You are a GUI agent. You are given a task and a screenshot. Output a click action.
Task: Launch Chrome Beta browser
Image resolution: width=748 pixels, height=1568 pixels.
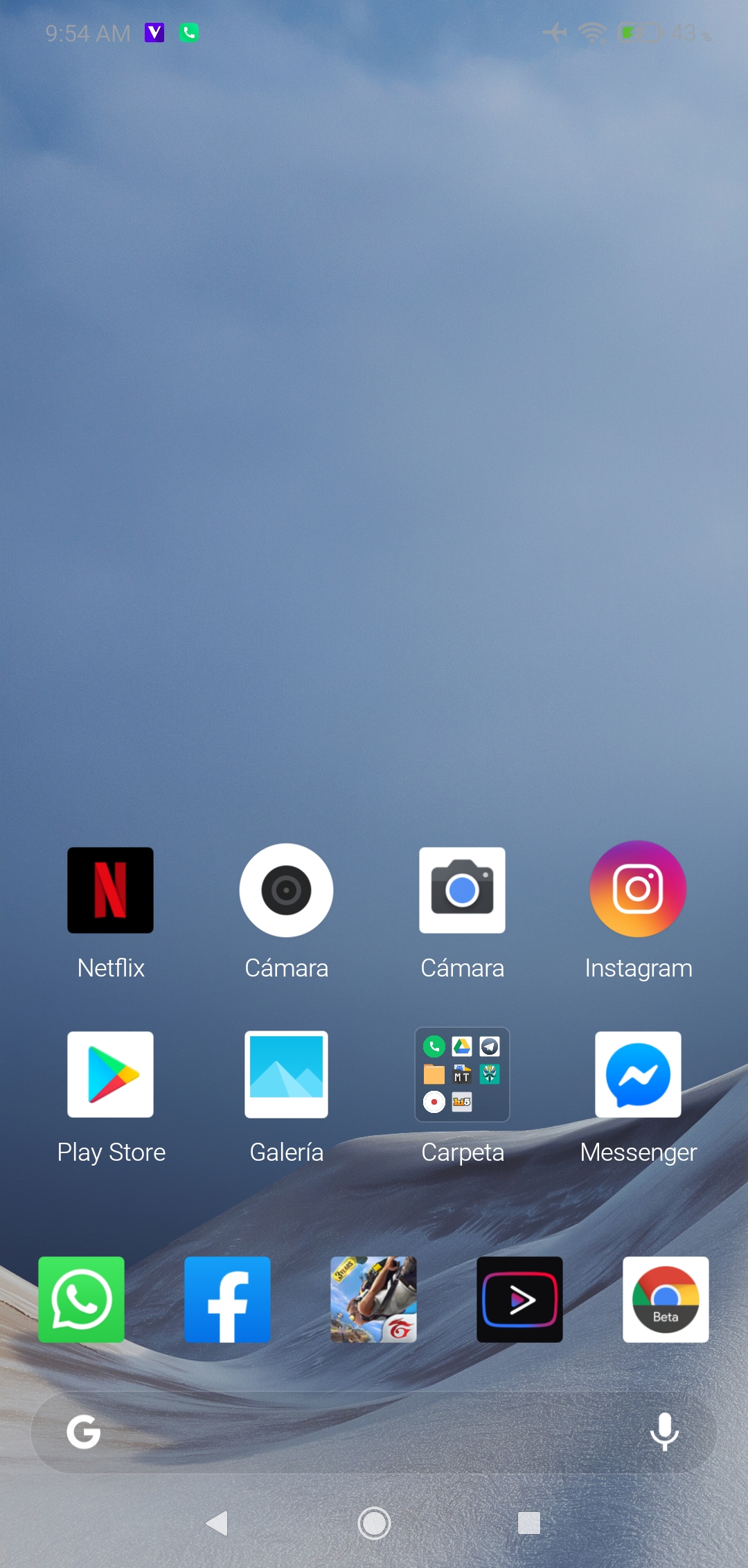pyautogui.click(x=666, y=1299)
